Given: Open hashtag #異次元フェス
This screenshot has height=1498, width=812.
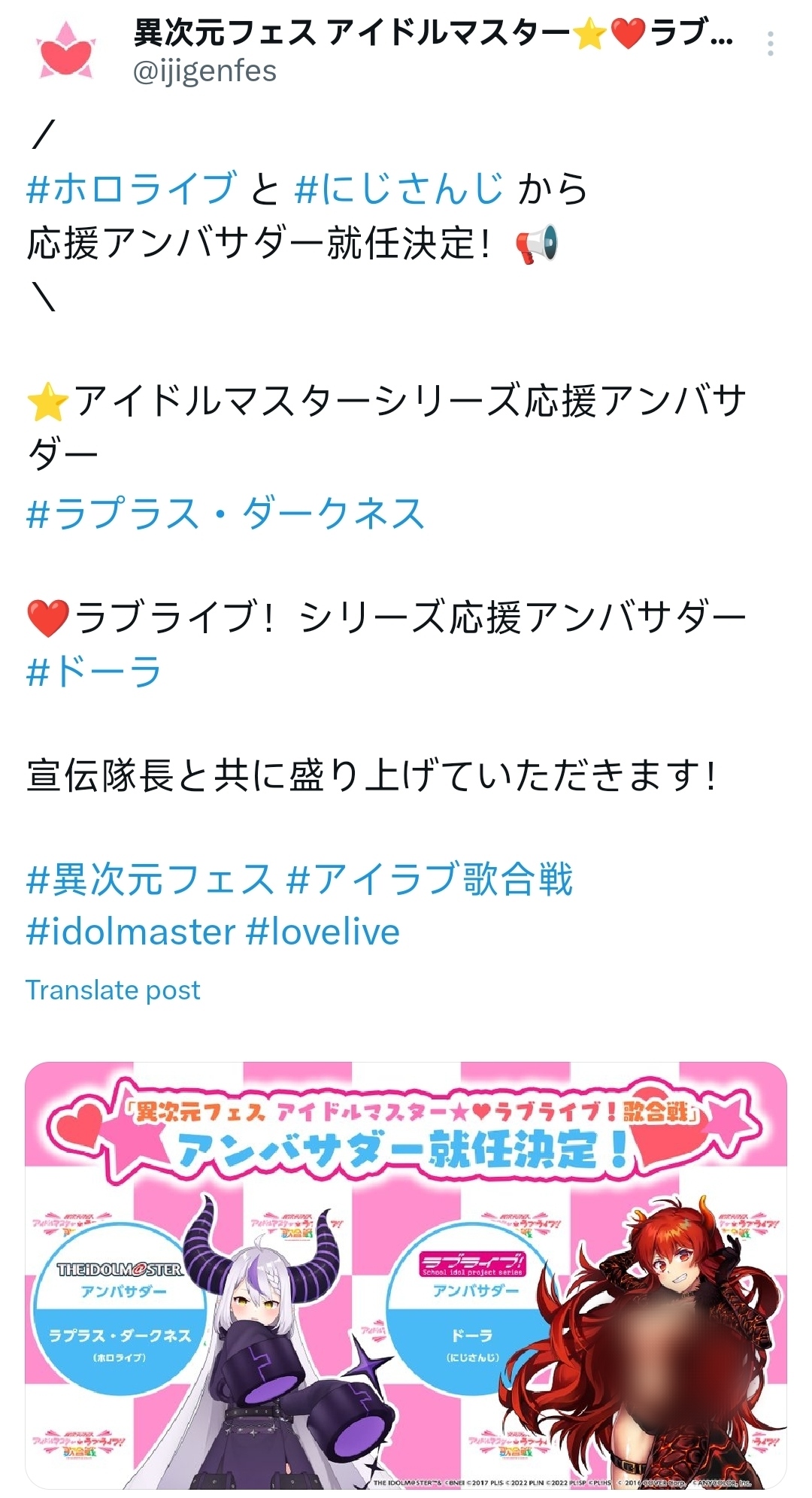Looking at the screenshot, I should point(150,879).
